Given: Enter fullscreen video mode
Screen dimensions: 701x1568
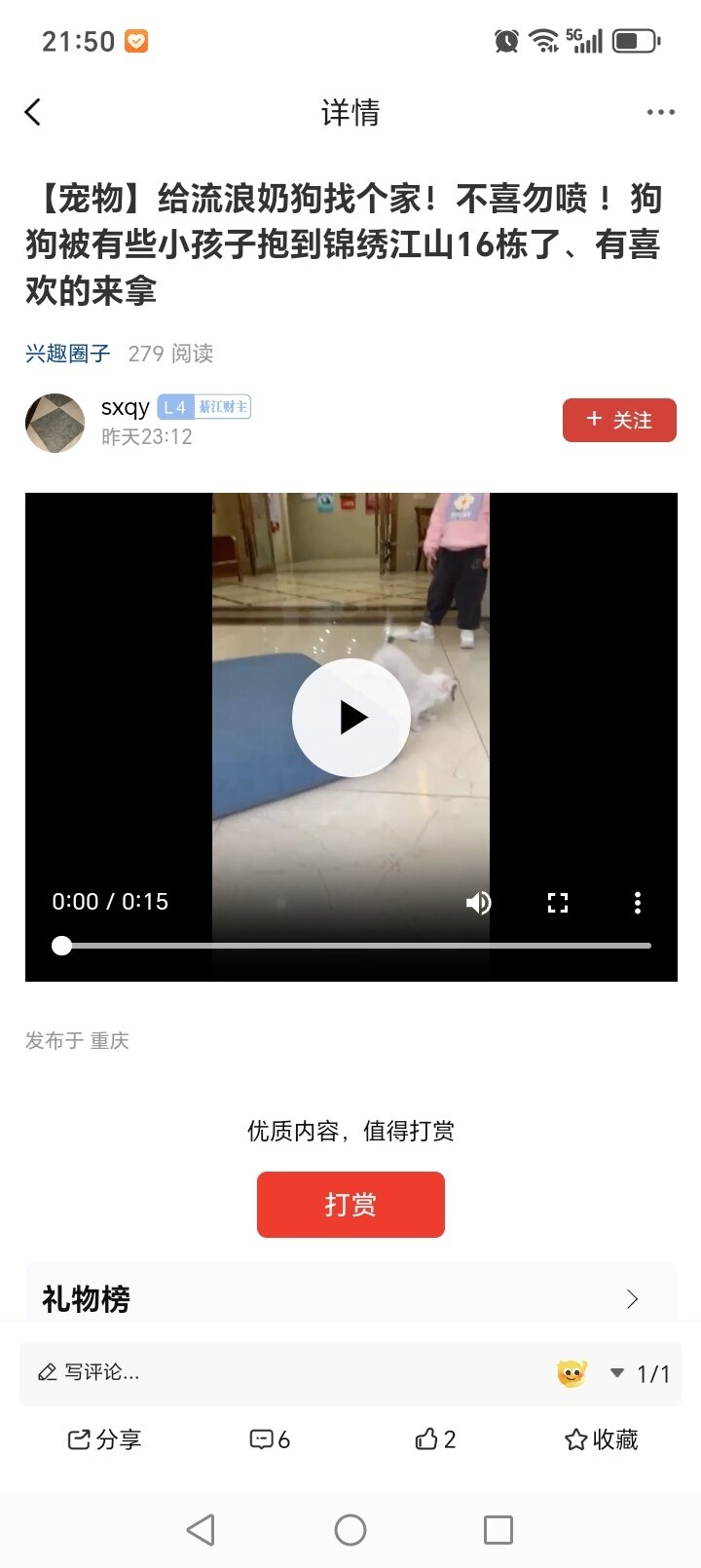Looking at the screenshot, I should coord(558,903).
